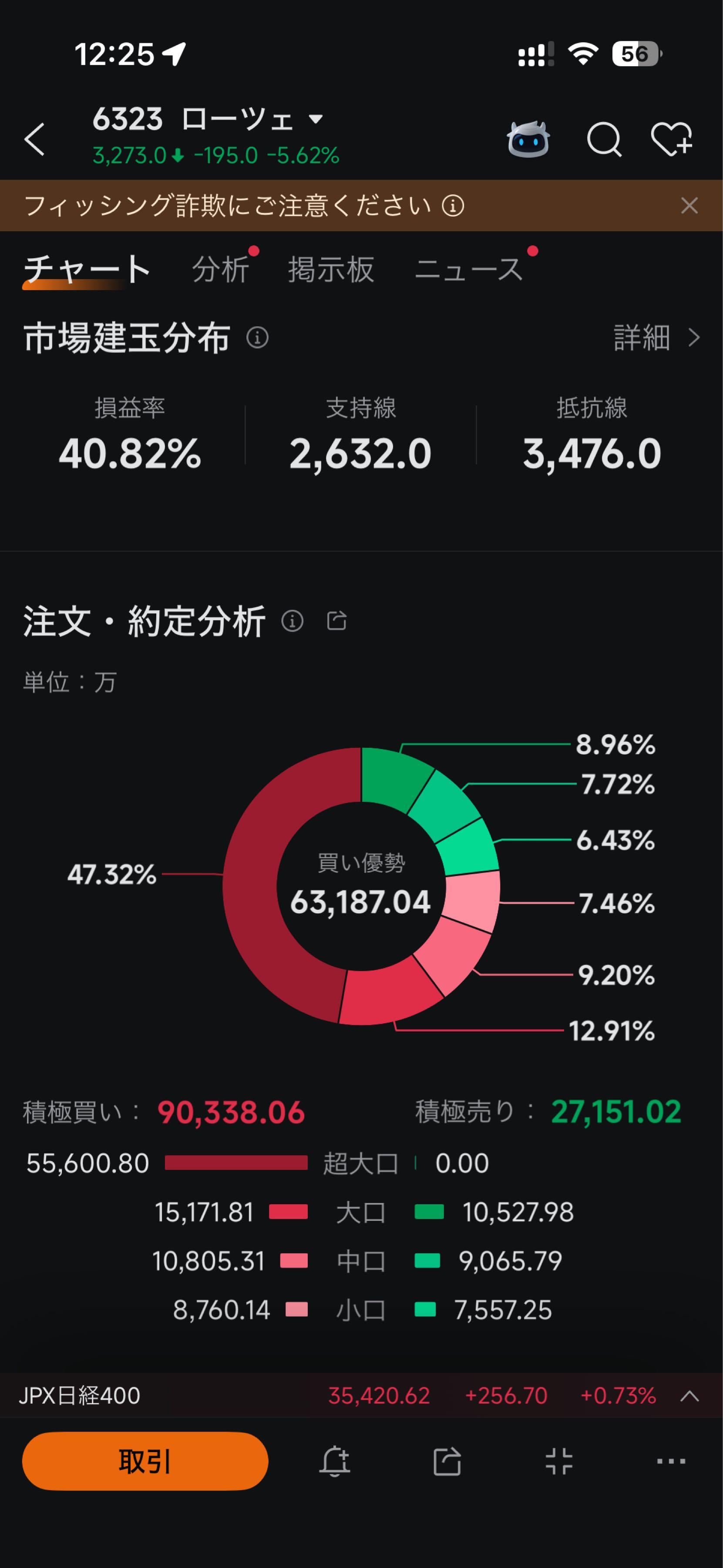The height and width of the screenshot is (1568, 723).
Task: Open 詳細 for 市場建玉分布
Action: [656, 337]
